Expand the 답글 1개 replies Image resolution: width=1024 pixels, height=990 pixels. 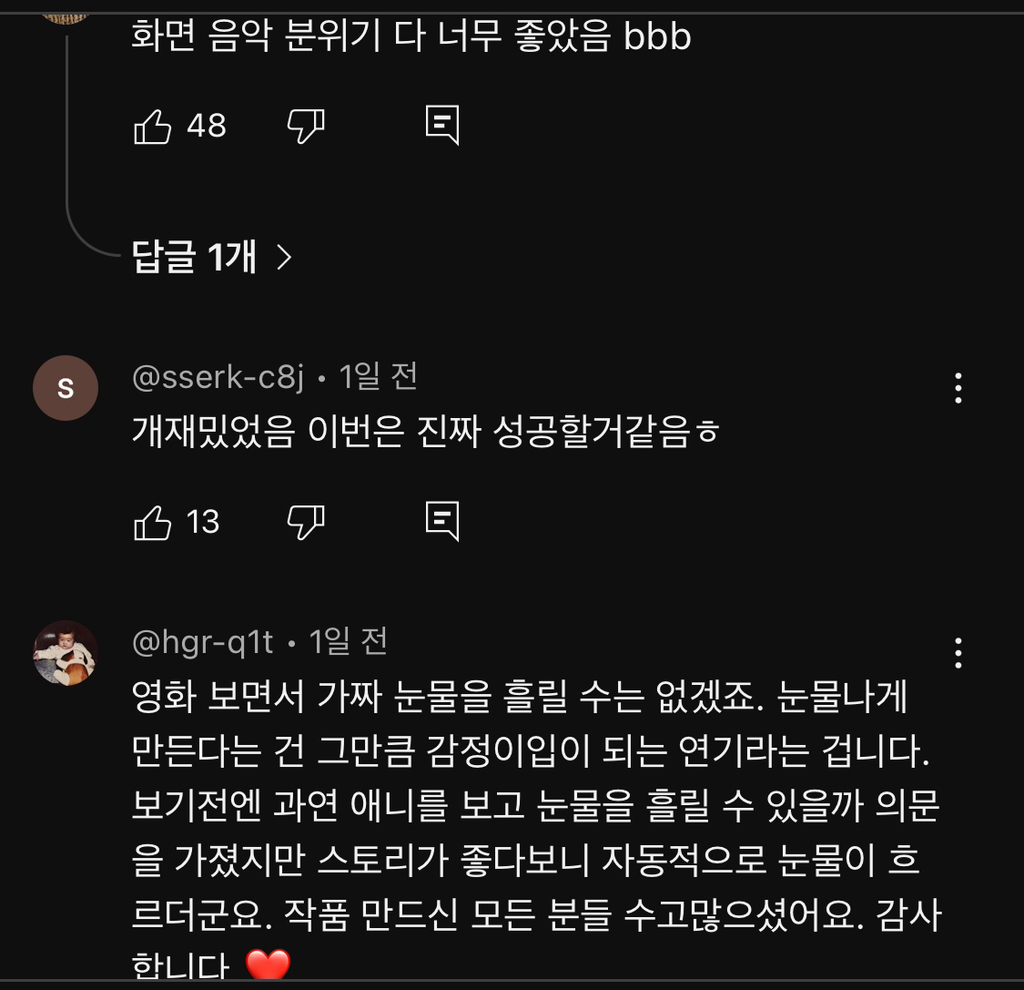(212, 258)
